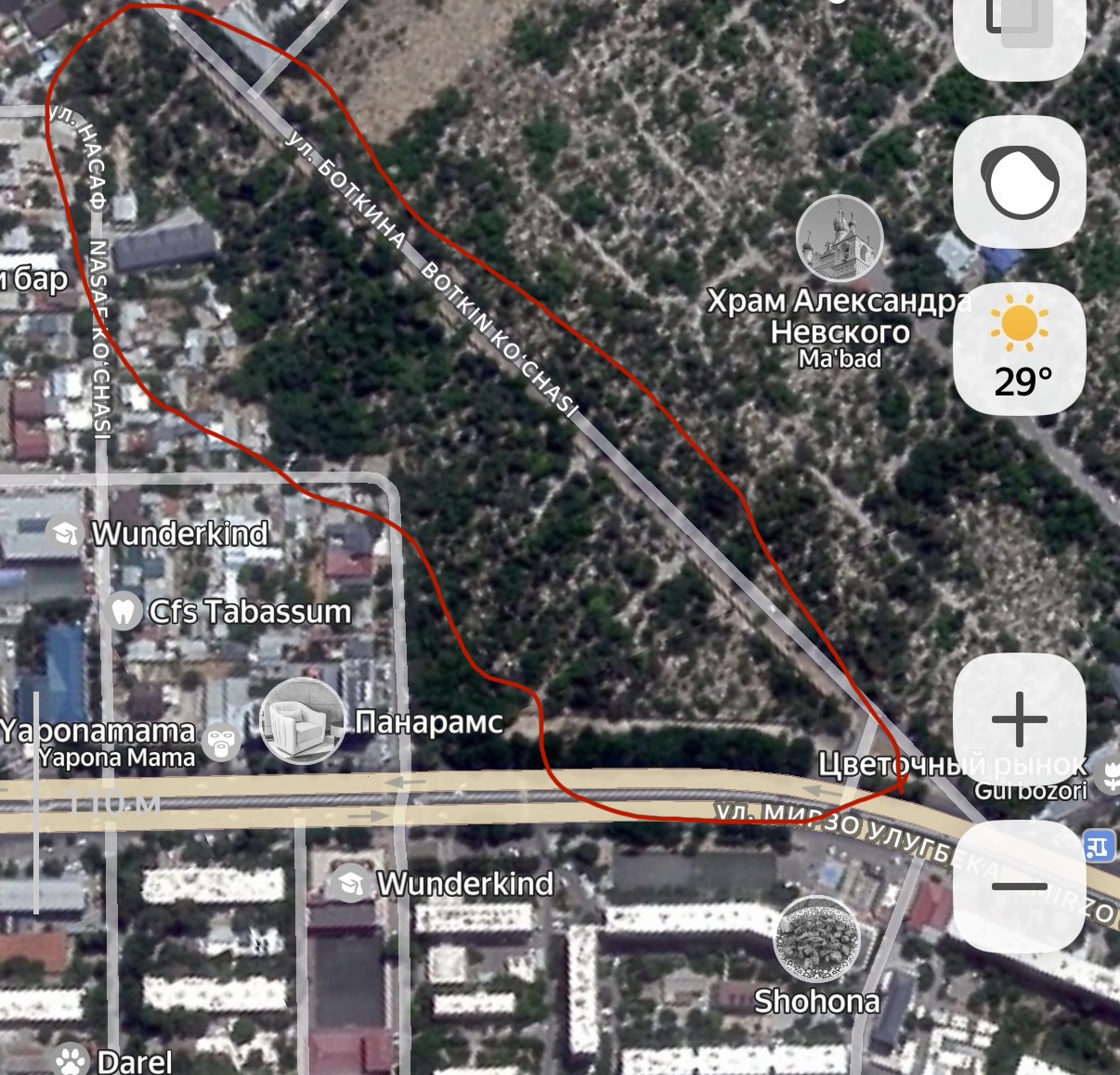Tap the Alice voice assistant button
The width and height of the screenshot is (1120, 1075).
(1020, 182)
